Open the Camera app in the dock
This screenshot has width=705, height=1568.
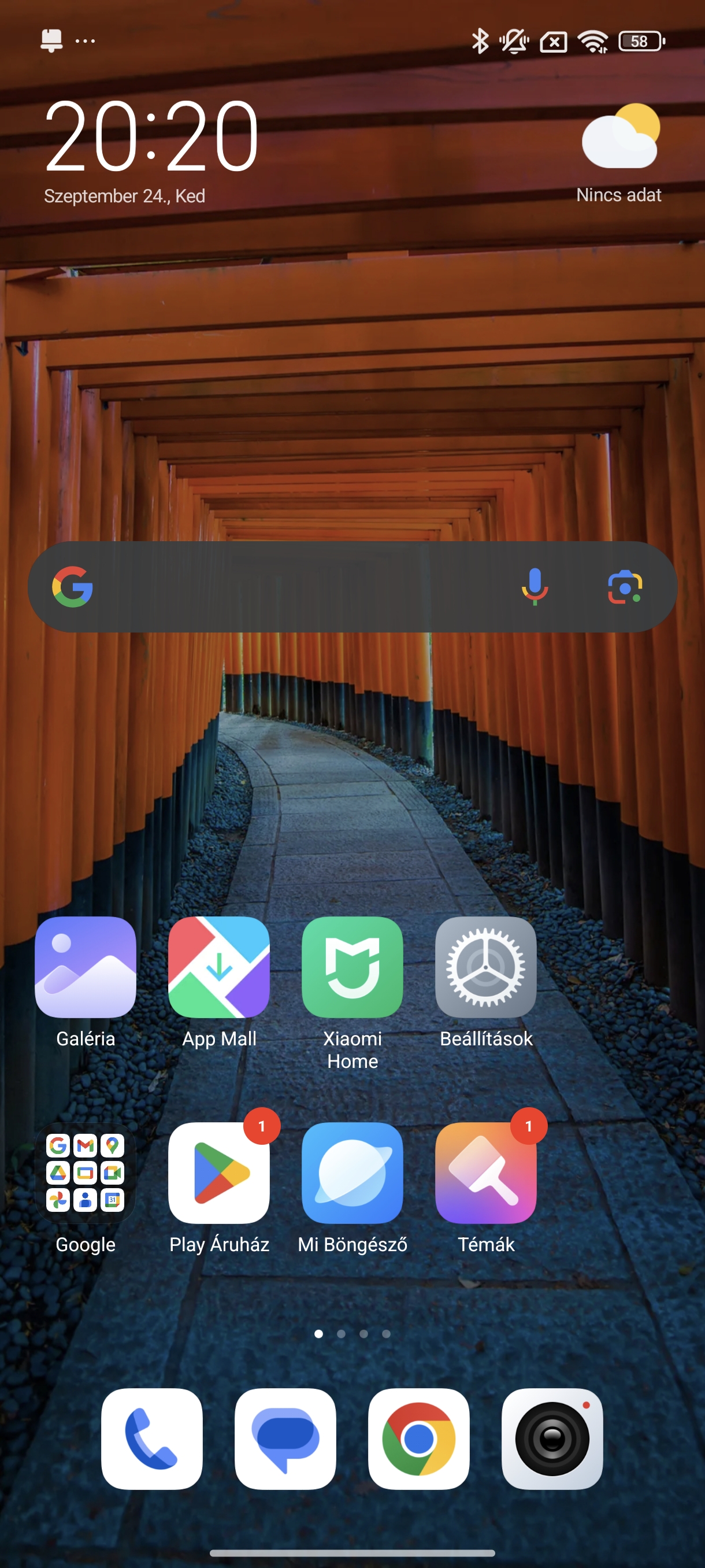click(x=552, y=1439)
